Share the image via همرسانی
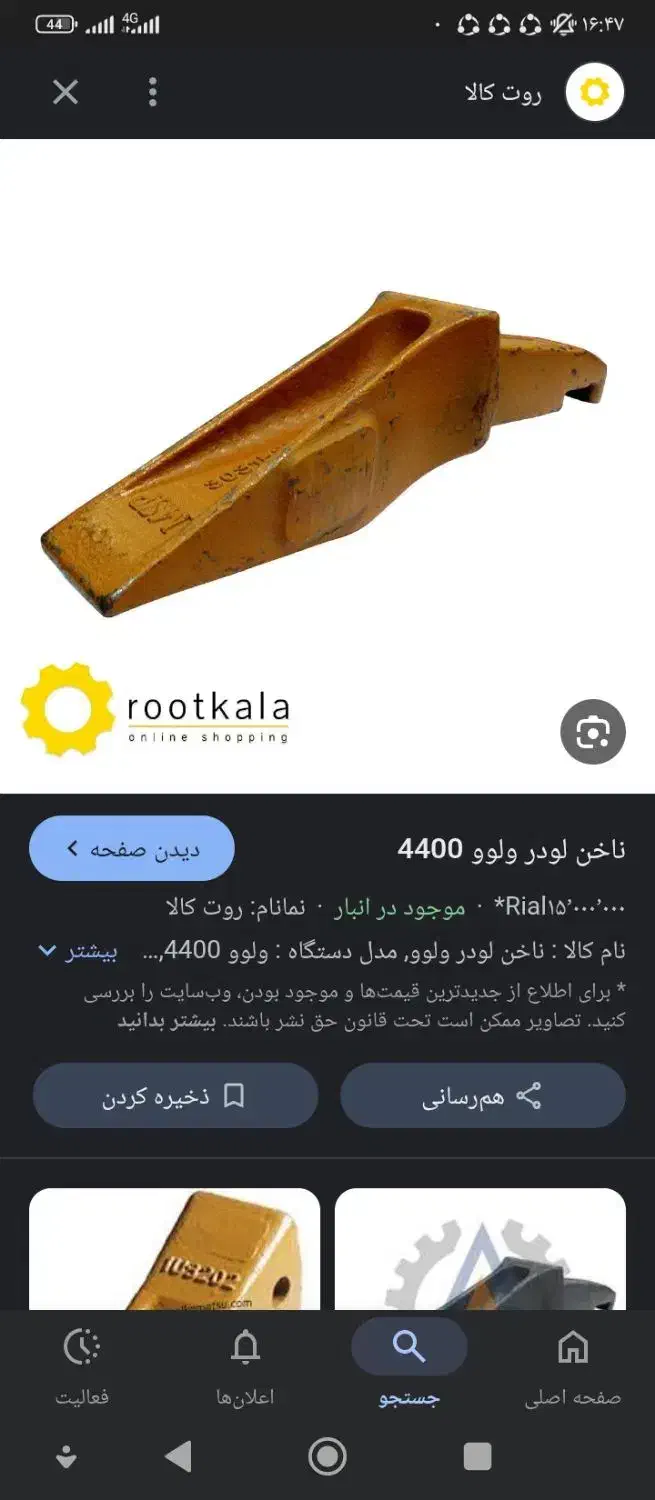The height and width of the screenshot is (1500, 655). coord(483,1096)
